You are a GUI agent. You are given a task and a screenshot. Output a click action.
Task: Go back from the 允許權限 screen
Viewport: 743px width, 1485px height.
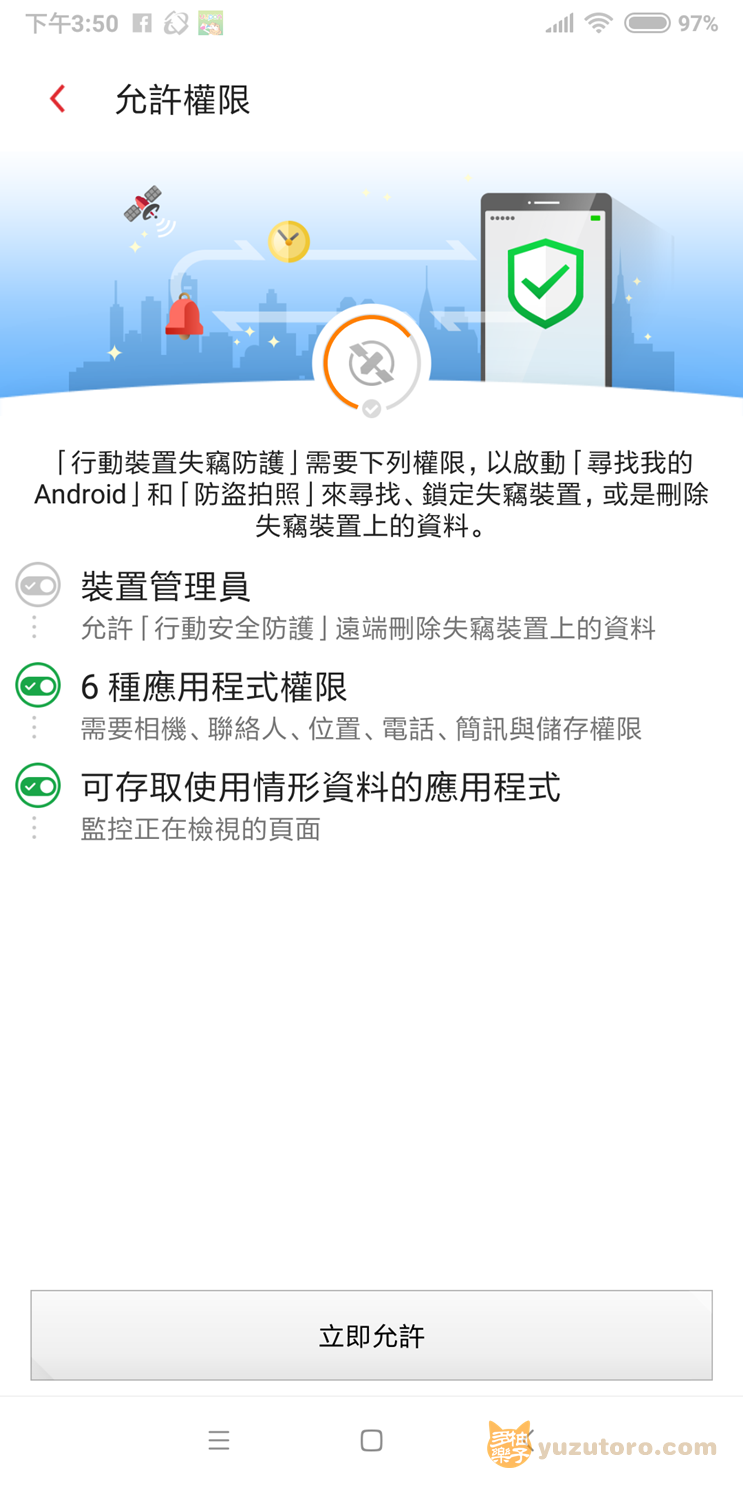(x=58, y=99)
